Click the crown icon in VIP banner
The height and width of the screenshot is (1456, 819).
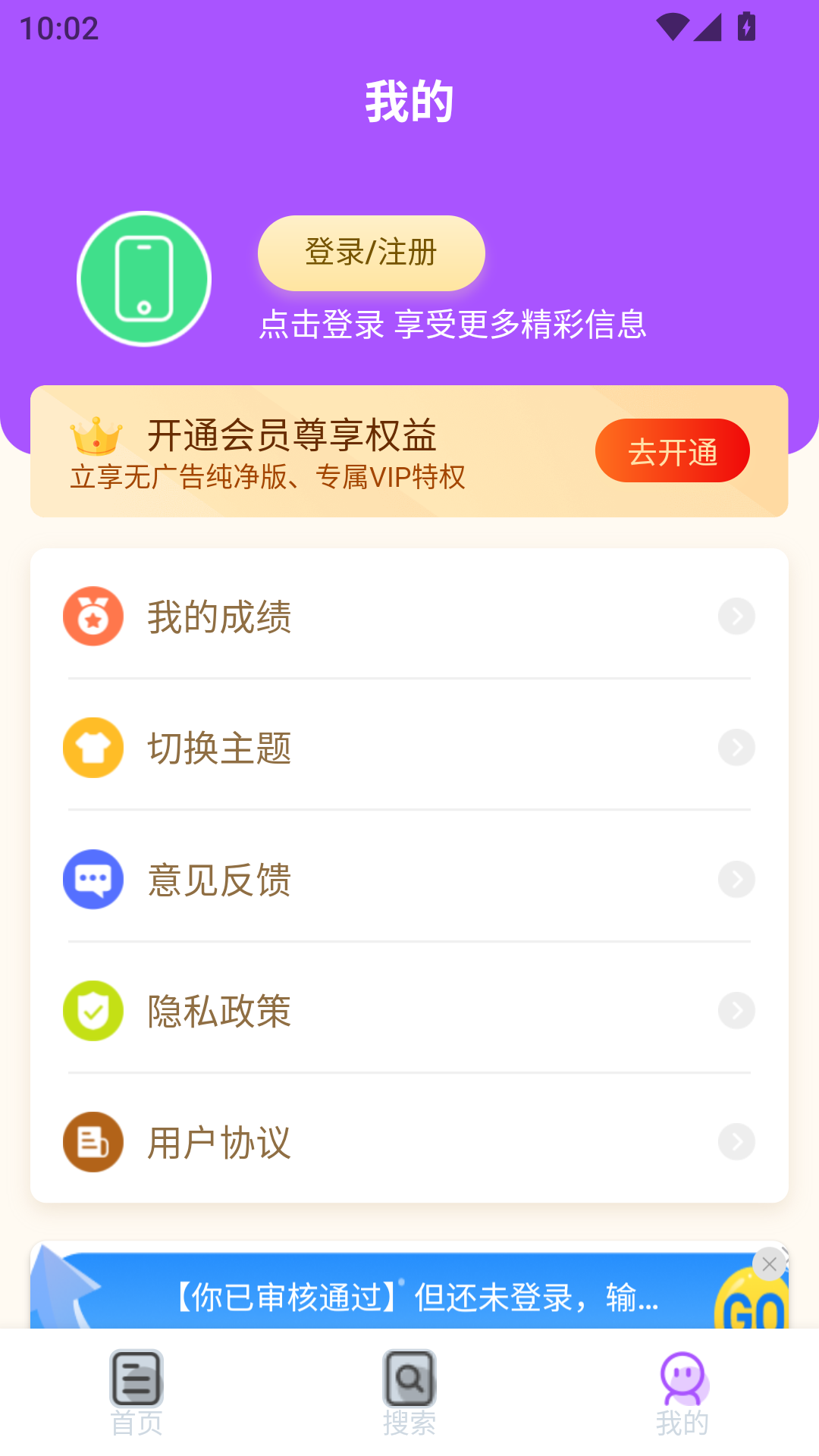pyautogui.click(x=94, y=435)
